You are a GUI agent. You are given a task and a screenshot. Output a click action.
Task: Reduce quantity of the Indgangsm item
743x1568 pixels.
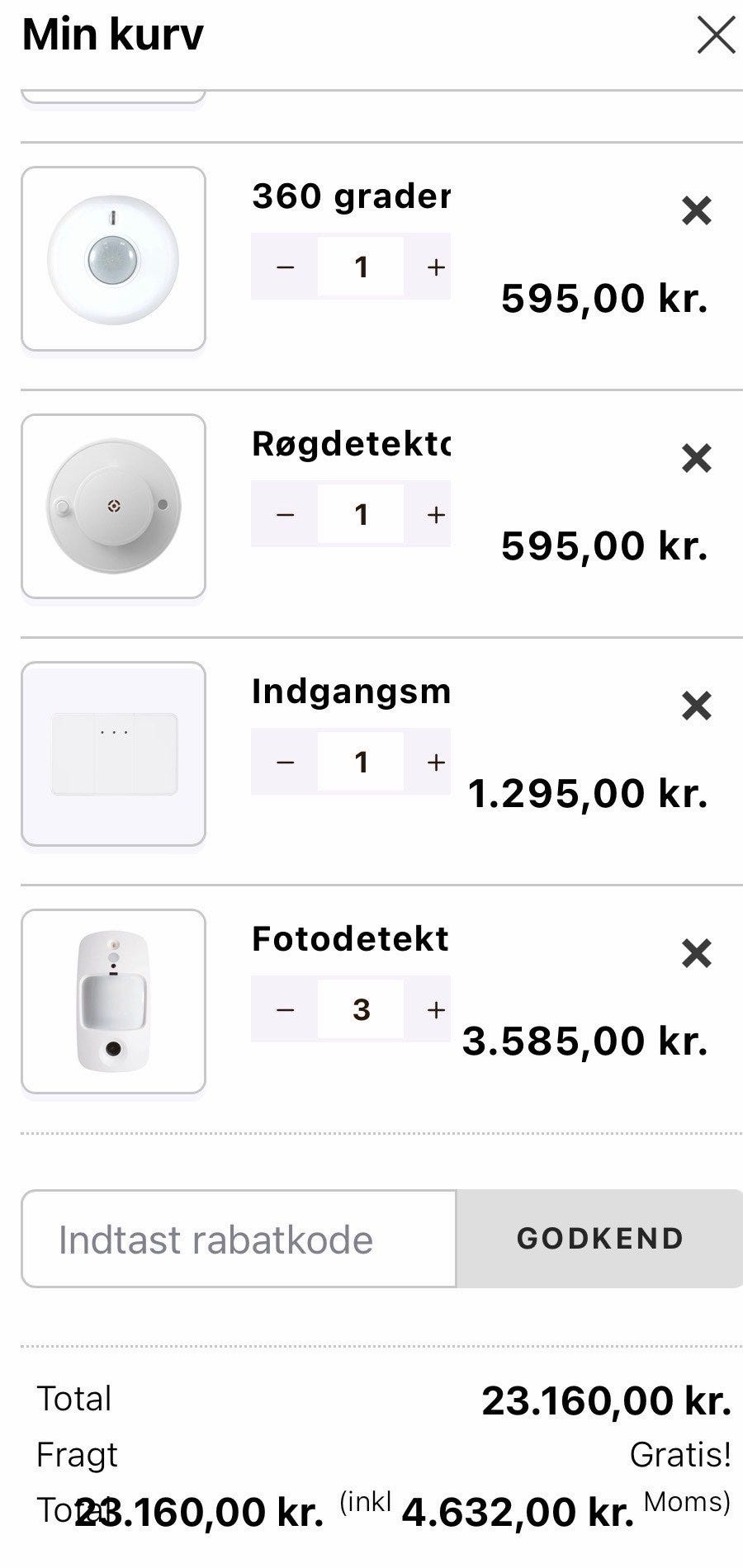click(x=285, y=762)
